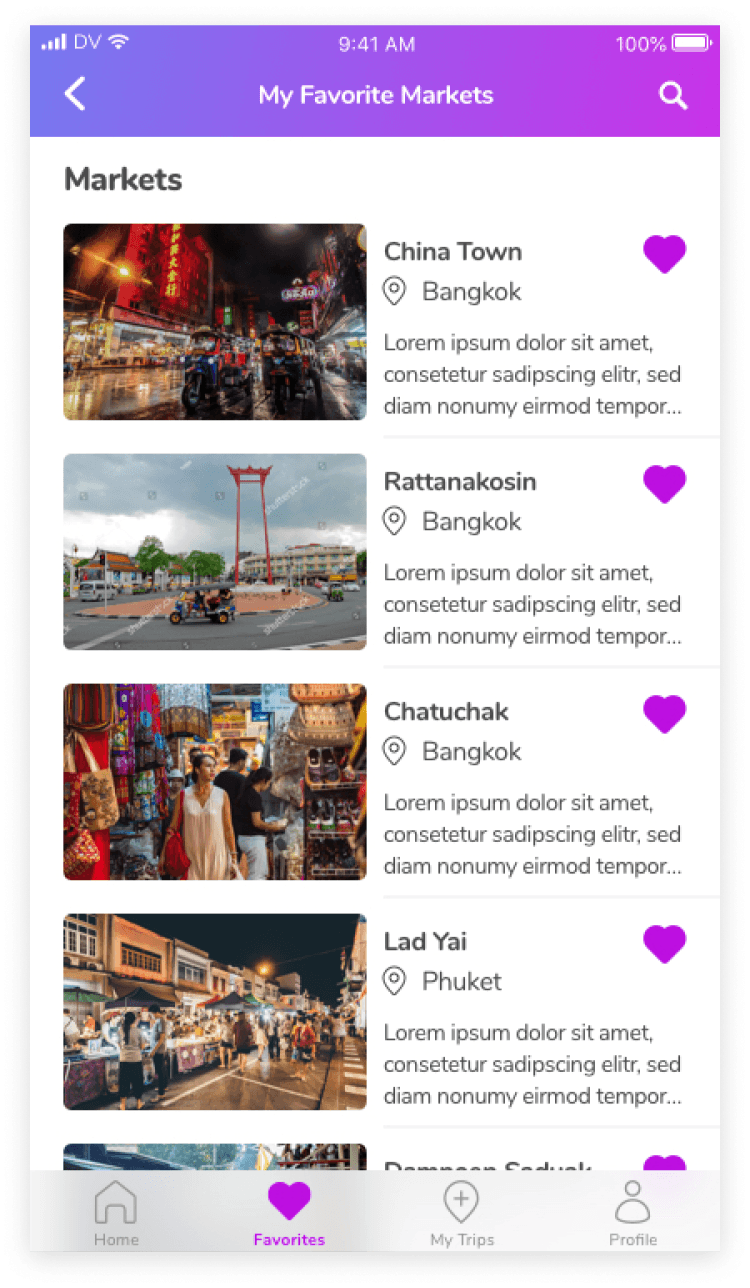Open the Chatuchak market image
Image resolution: width=750 pixels, height=1288 pixels.
[x=215, y=782]
